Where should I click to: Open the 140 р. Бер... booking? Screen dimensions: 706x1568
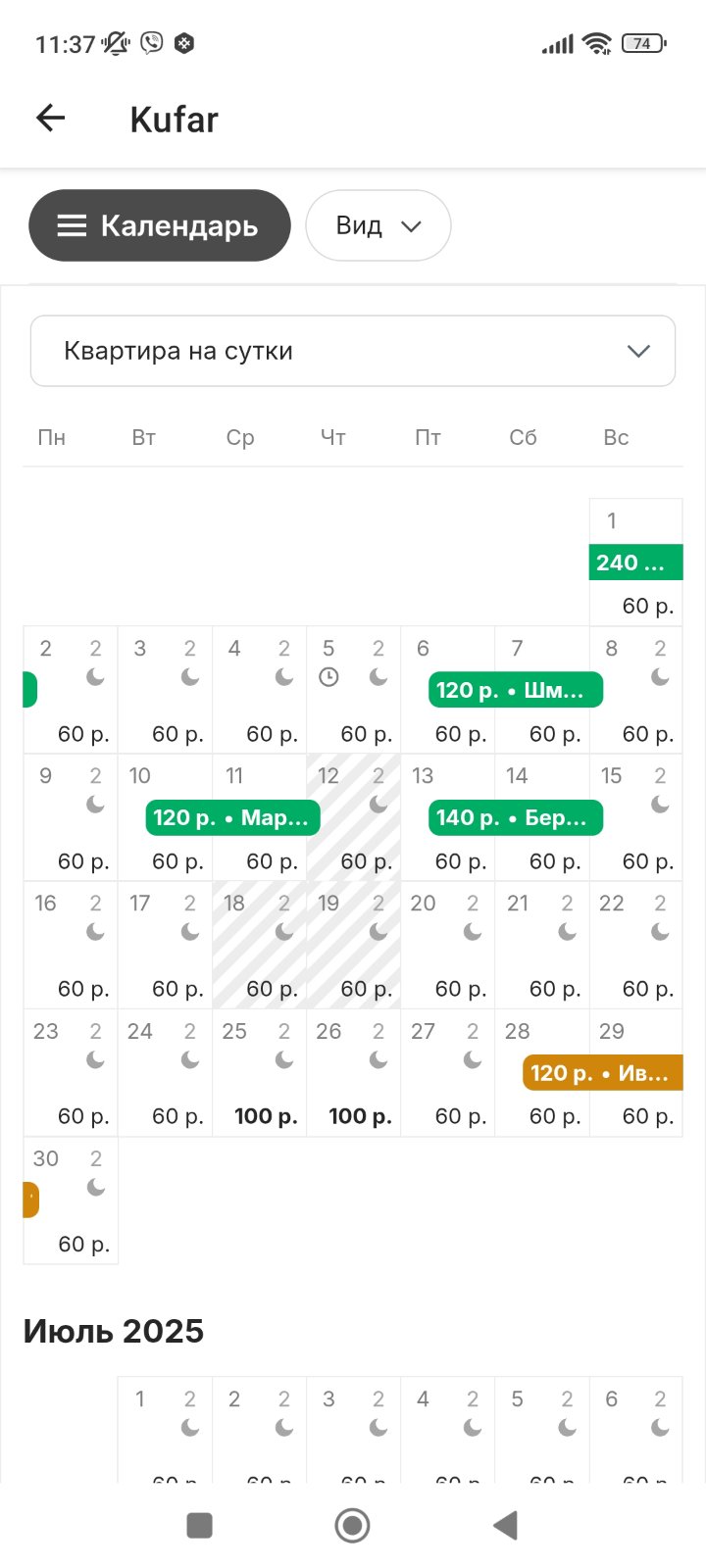coord(515,817)
